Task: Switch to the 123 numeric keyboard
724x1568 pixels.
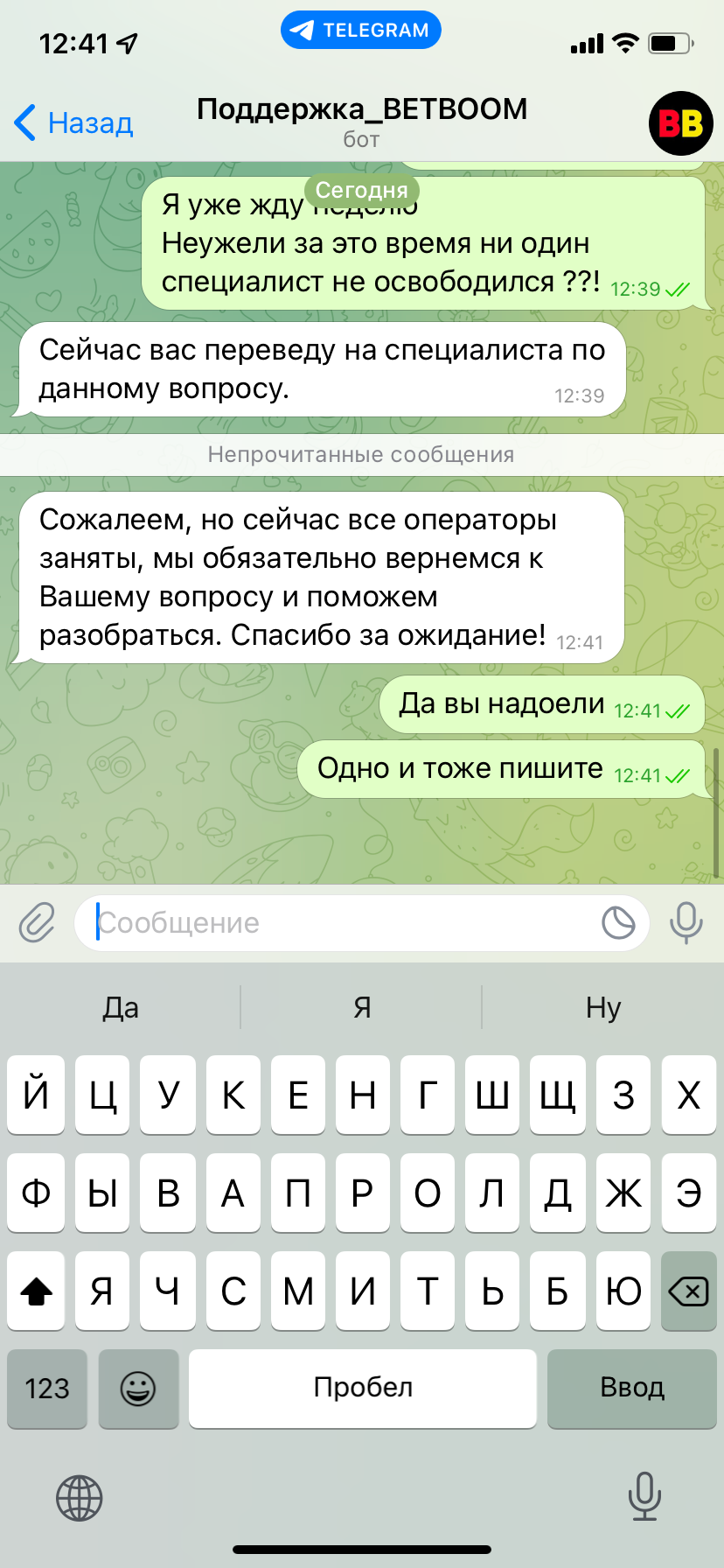Action: (47, 1388)
